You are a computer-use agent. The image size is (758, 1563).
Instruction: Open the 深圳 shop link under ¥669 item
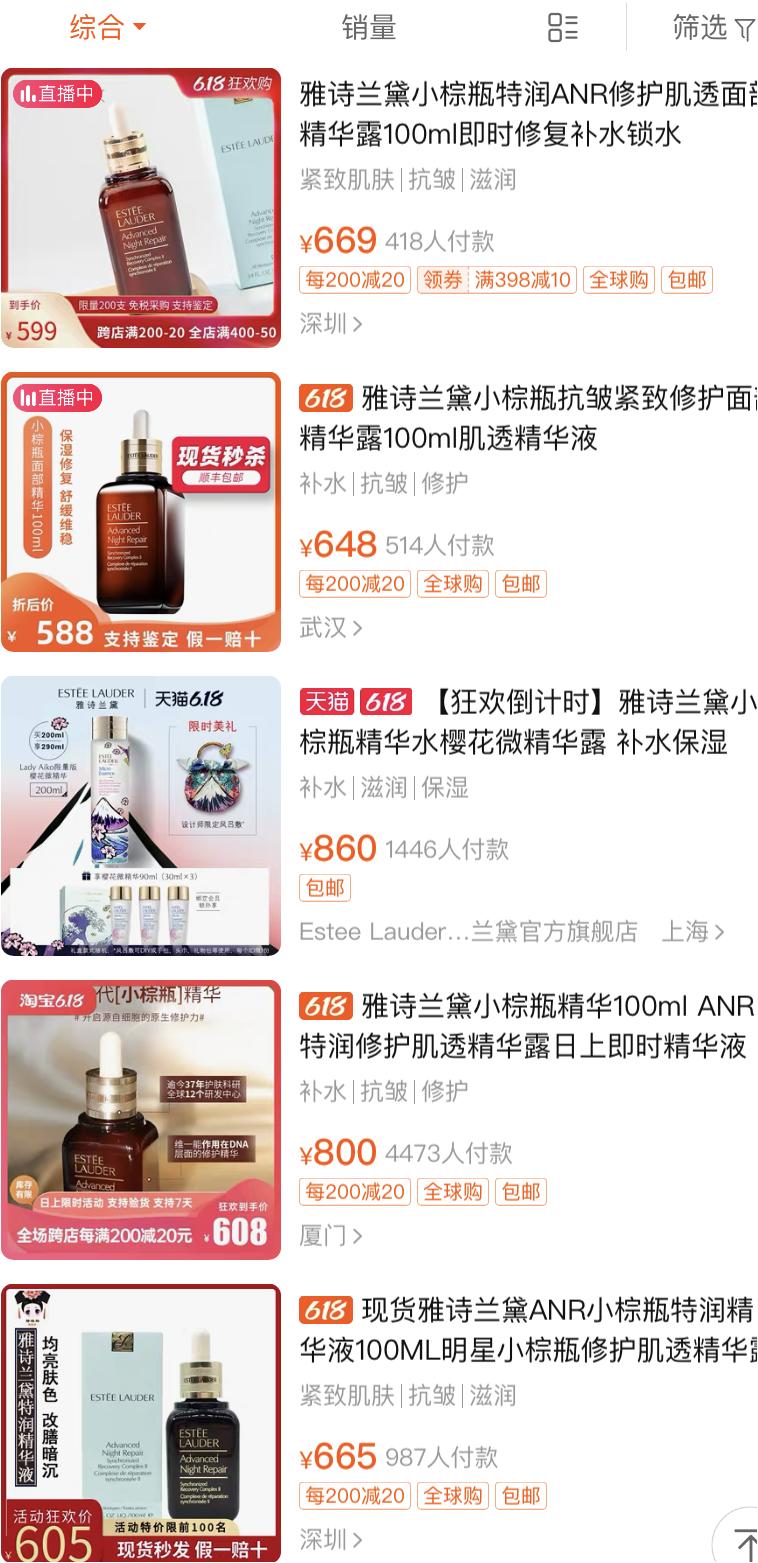pos(330,323)
